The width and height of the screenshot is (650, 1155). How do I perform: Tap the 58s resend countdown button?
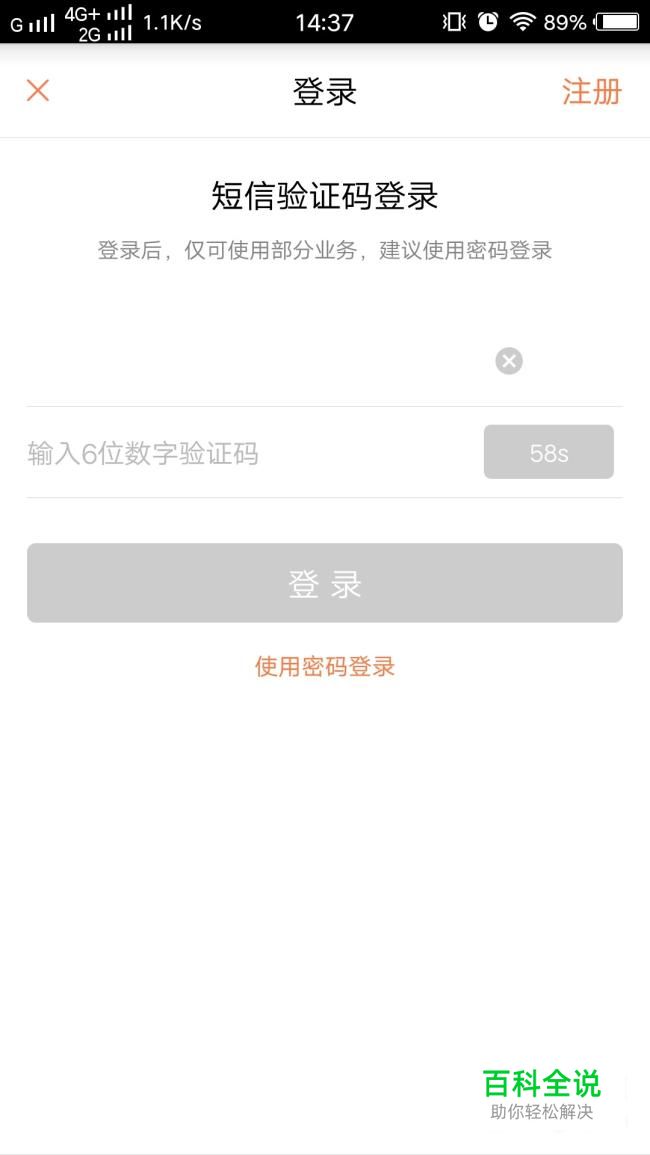pyautogui.click(x=549, y=452)
